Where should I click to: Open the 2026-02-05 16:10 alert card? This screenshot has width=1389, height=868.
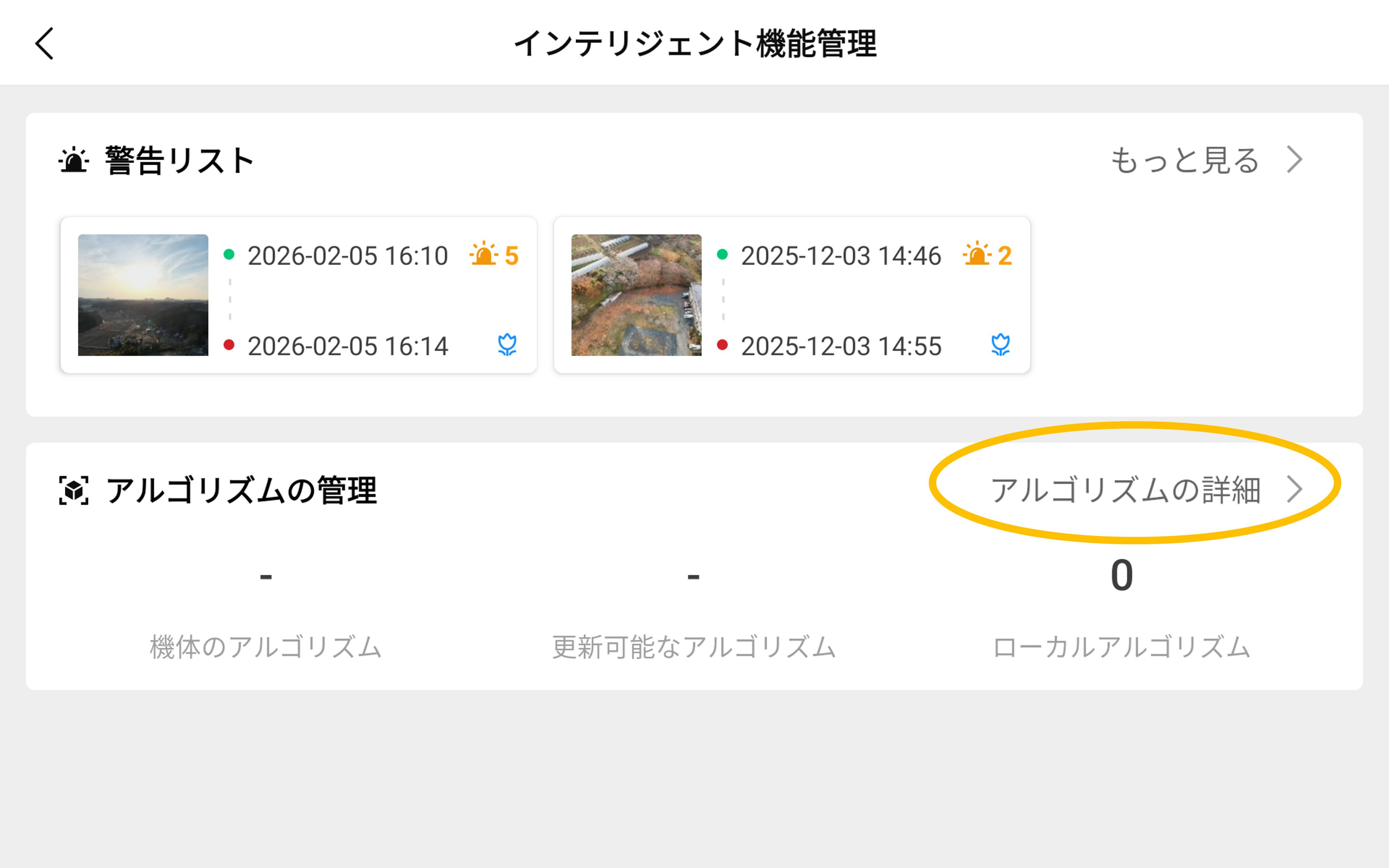pos(298,295)
